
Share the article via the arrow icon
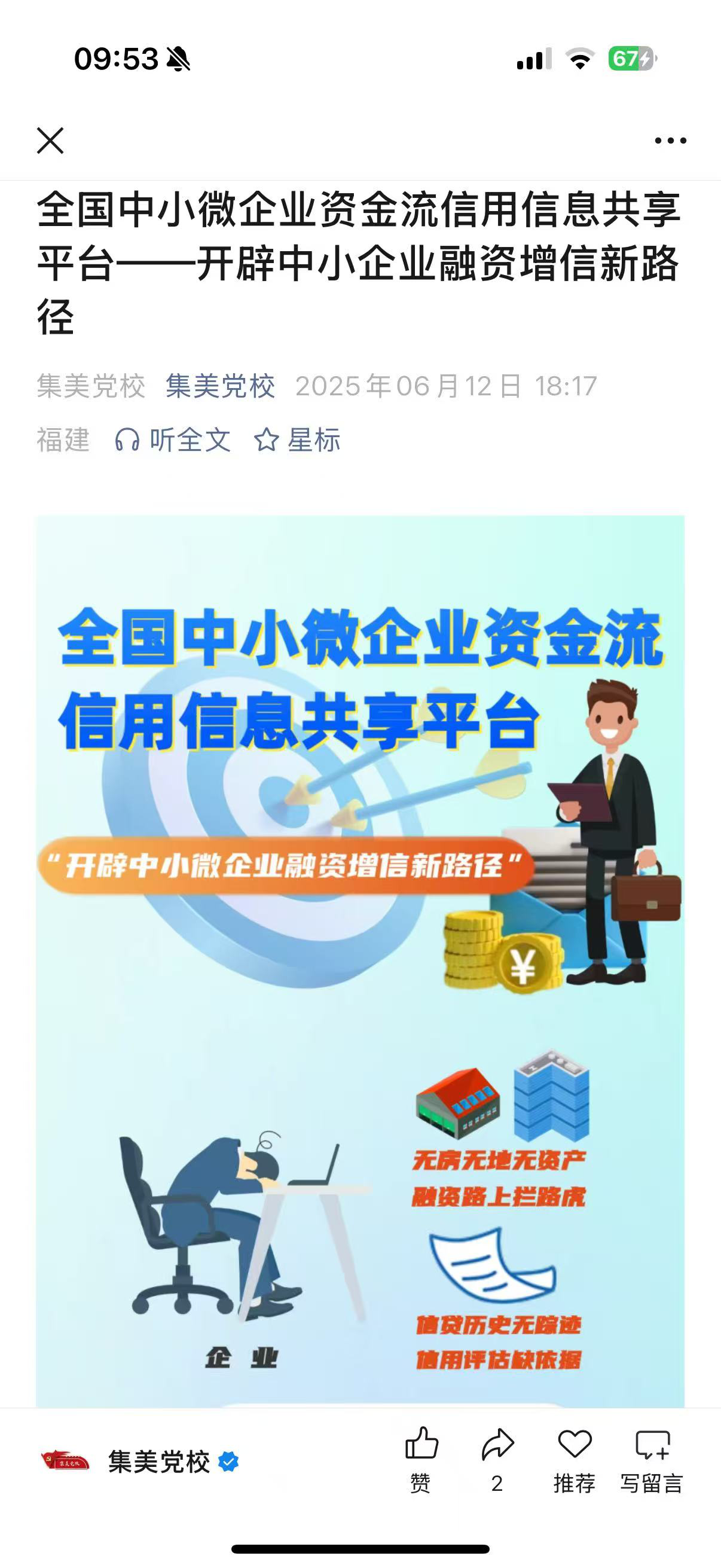[x=497, y=1459]
